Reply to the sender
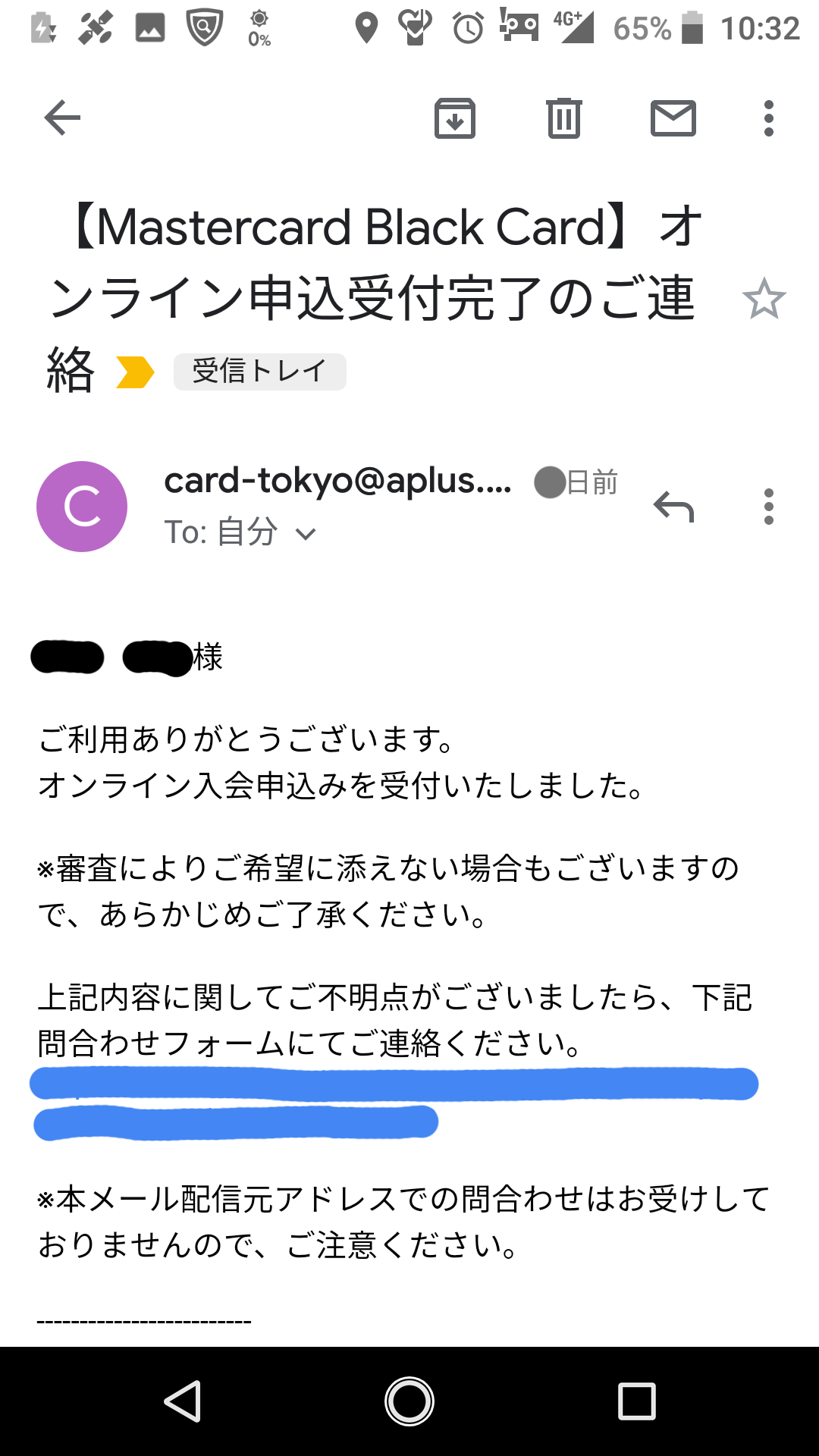 point(673,507)
